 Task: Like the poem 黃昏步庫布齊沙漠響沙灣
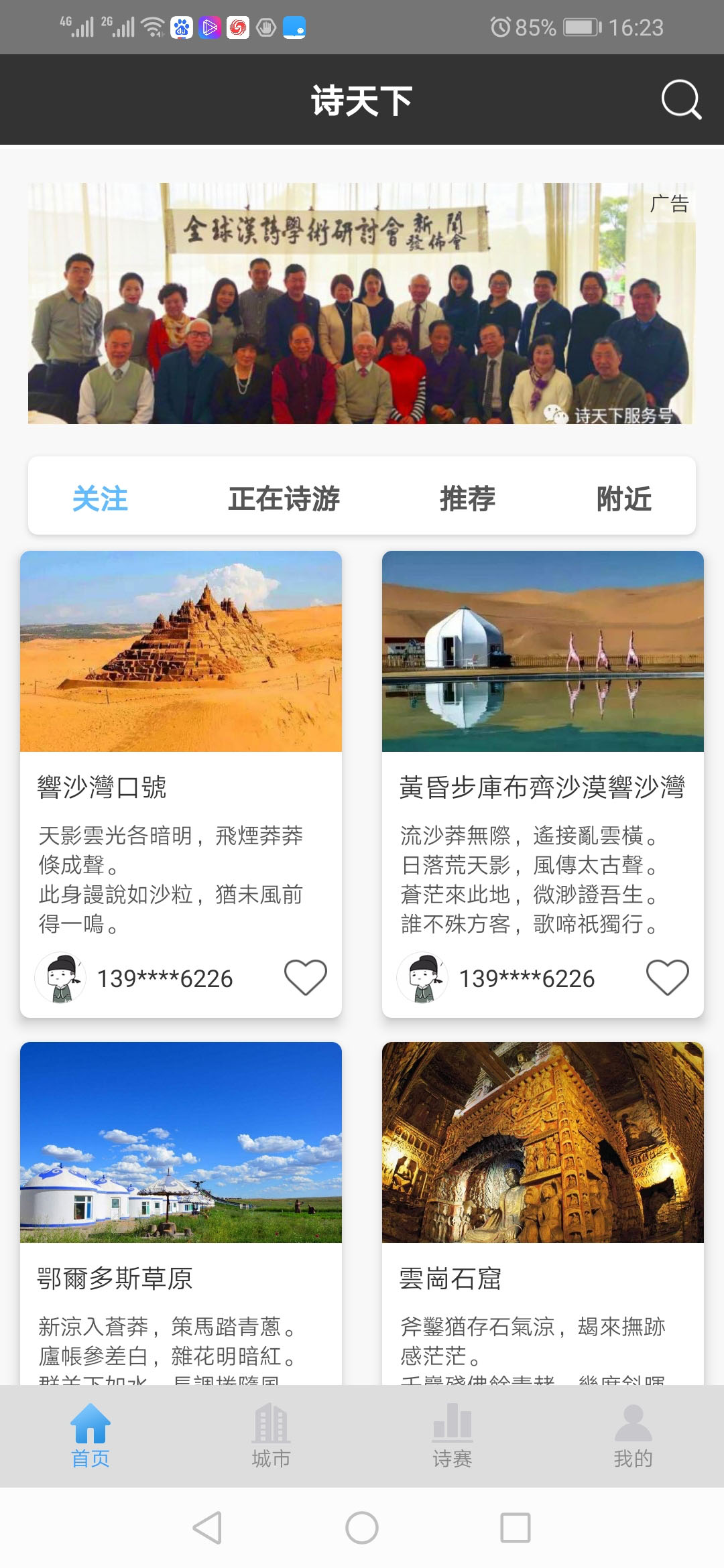click(x=667, y=978)
